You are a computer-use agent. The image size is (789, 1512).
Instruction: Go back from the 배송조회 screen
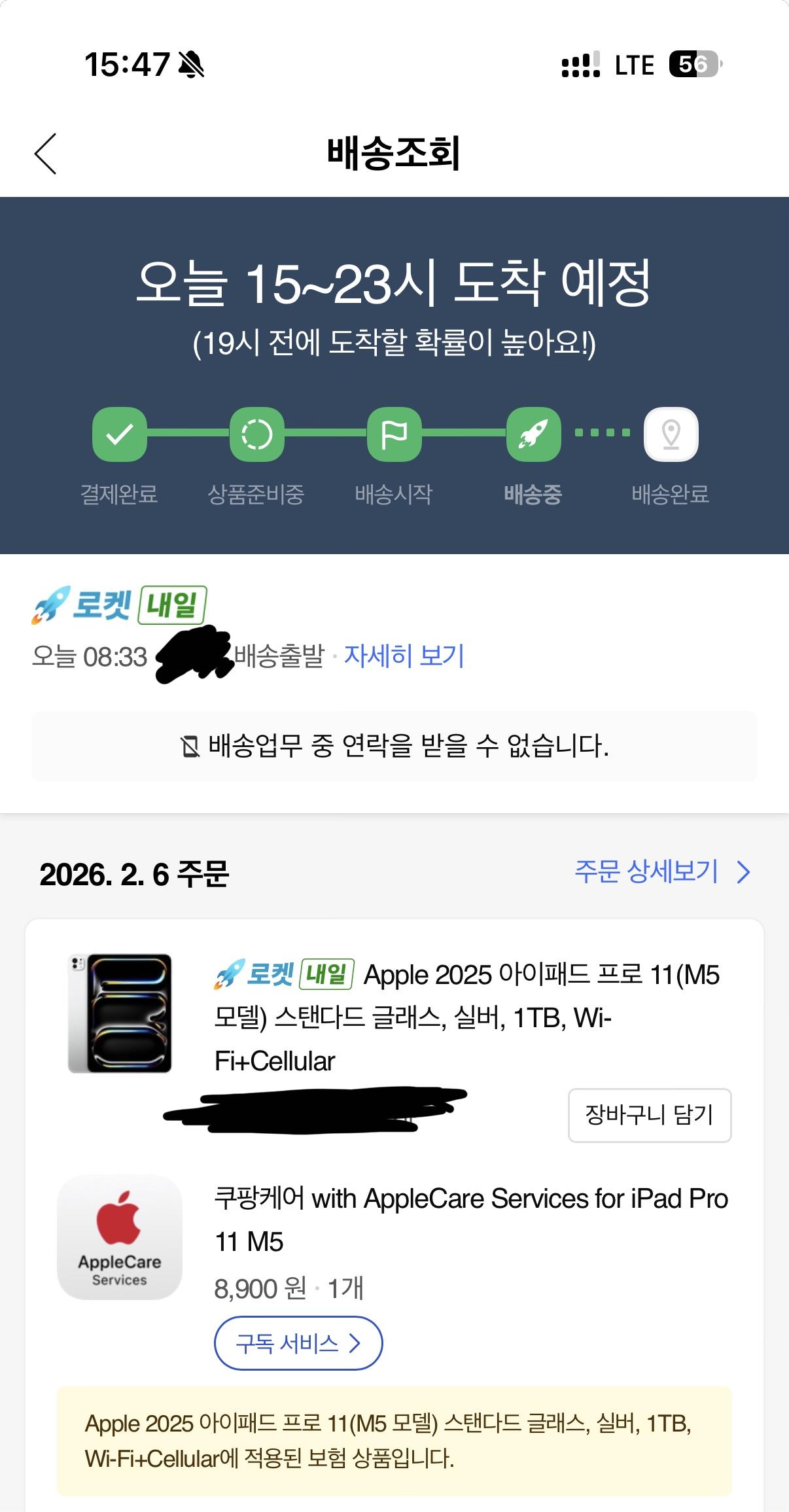tap(46, 154)
